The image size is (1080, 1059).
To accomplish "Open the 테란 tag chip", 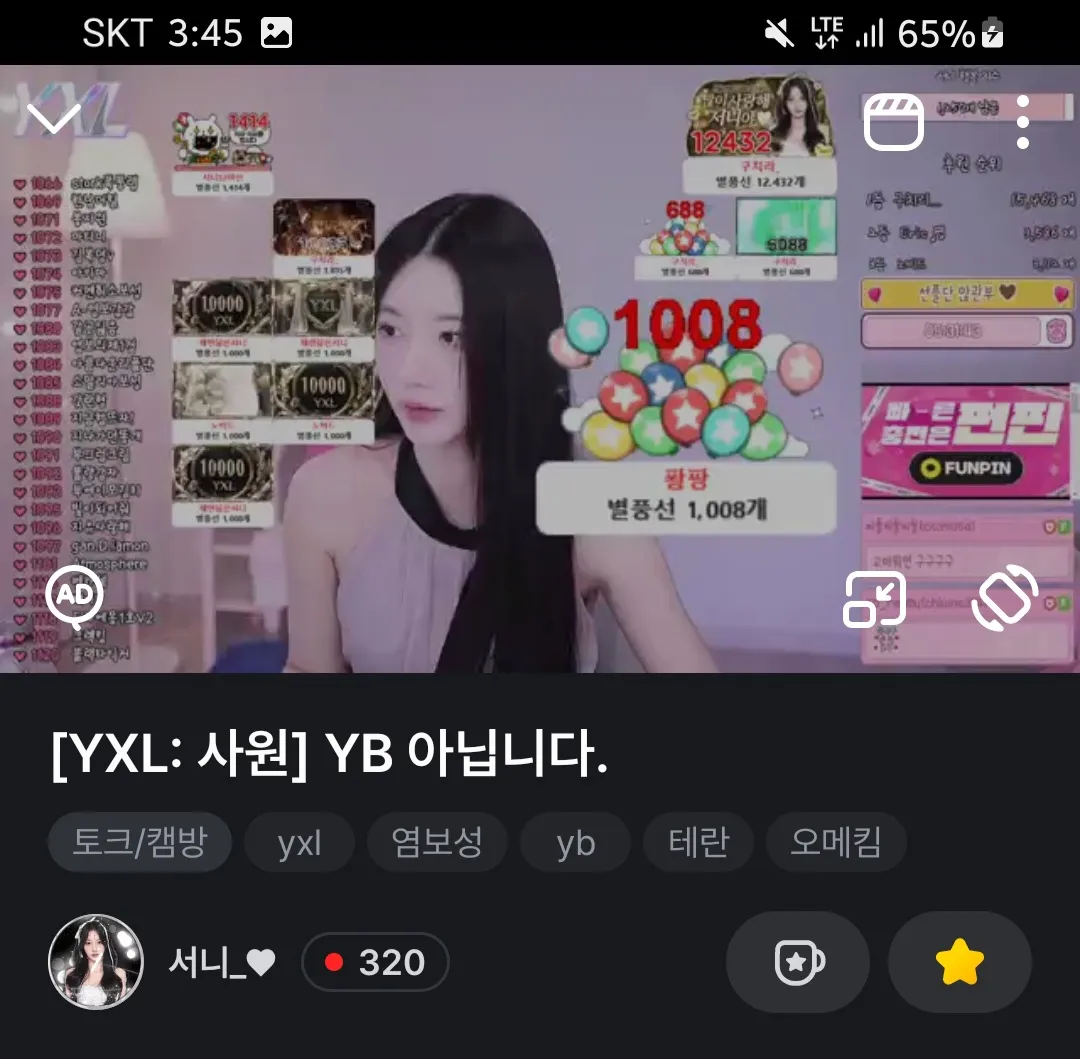I will [x=698, y=843].
